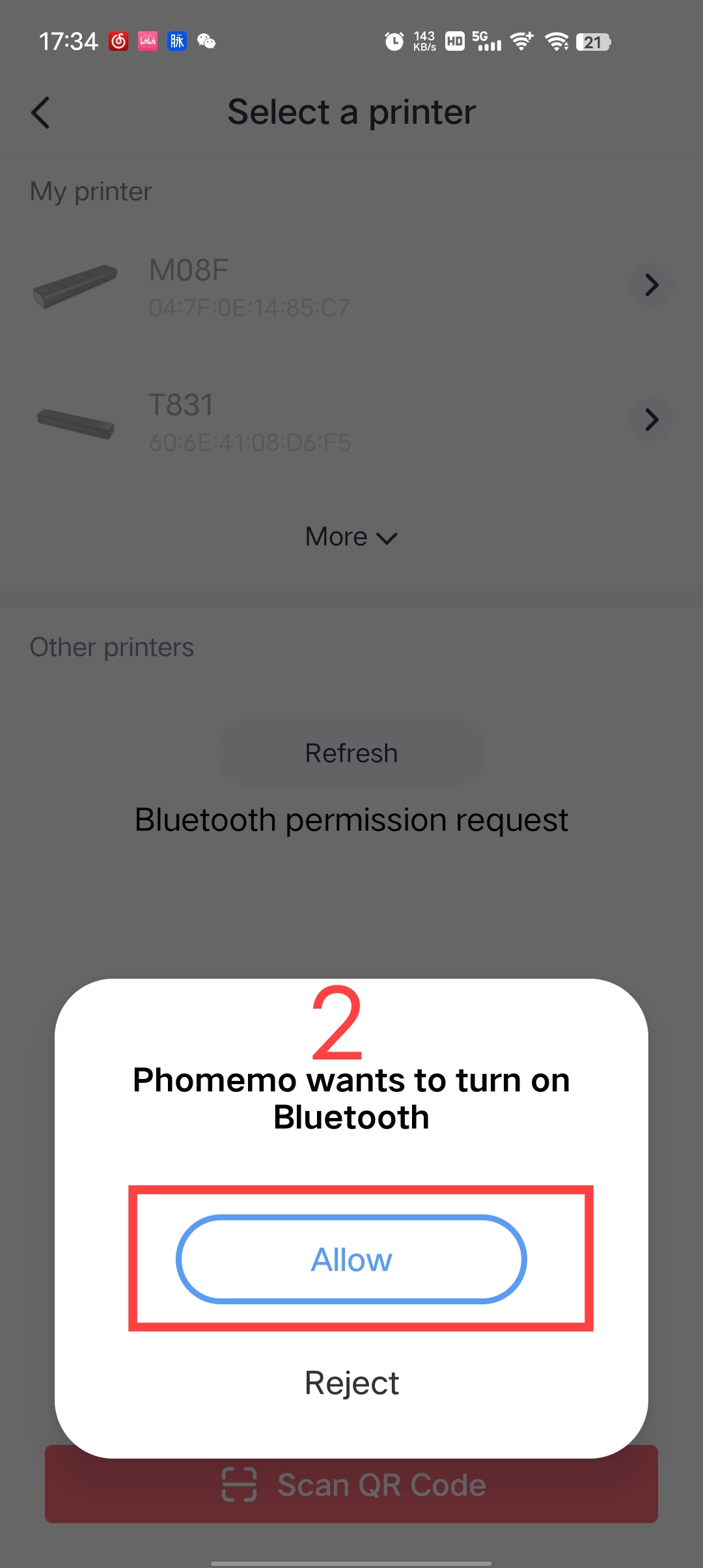Reject the Bluetooth permission request
703x1568 pixels.
click(x=351, y=1382)
